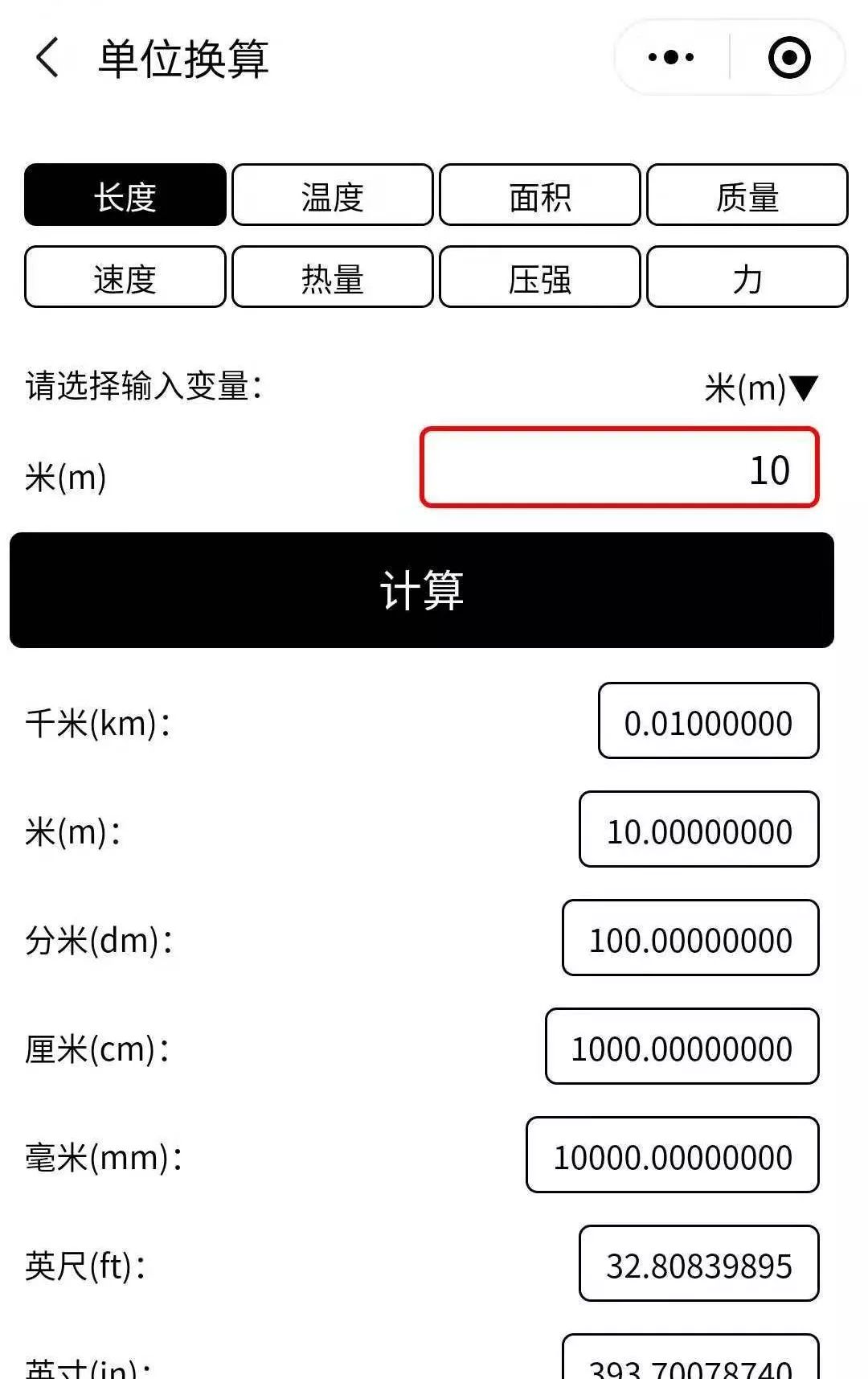Switch to the 力 category
Viewport: 868px width, 1379px height.
point(747,277)
